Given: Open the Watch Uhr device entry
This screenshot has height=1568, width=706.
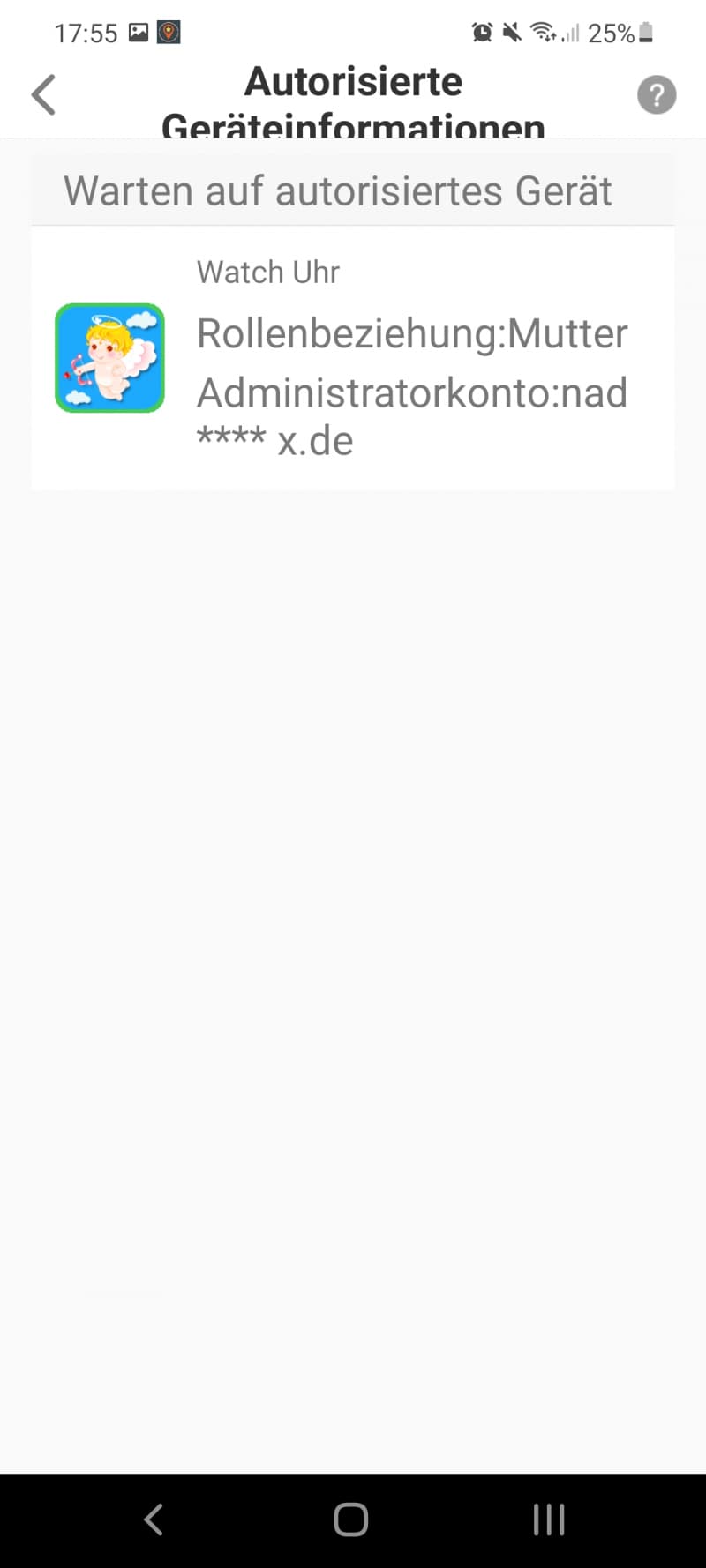Looking at the screenshot, I should pos(353,357).
